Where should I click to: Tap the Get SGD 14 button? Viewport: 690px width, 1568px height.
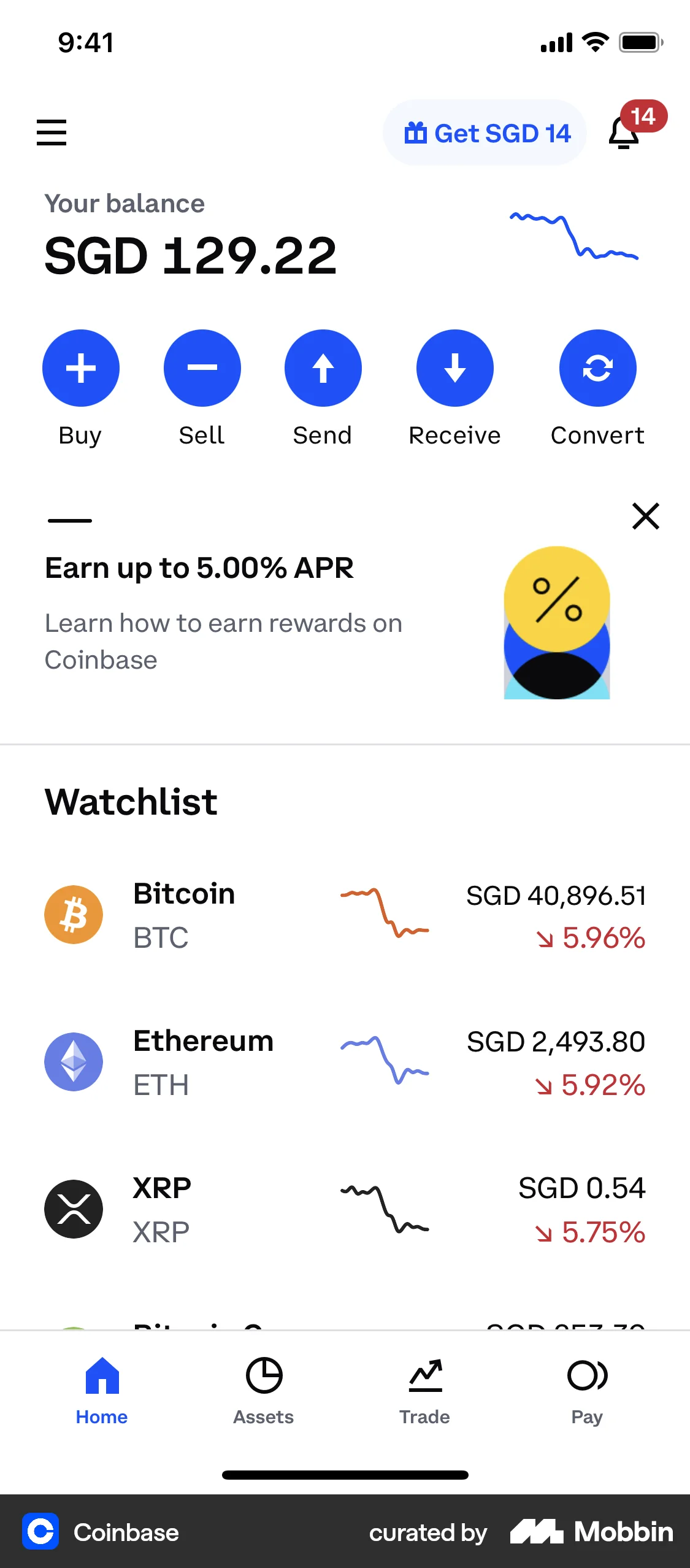pyautogui.click(x=485, y=133)
